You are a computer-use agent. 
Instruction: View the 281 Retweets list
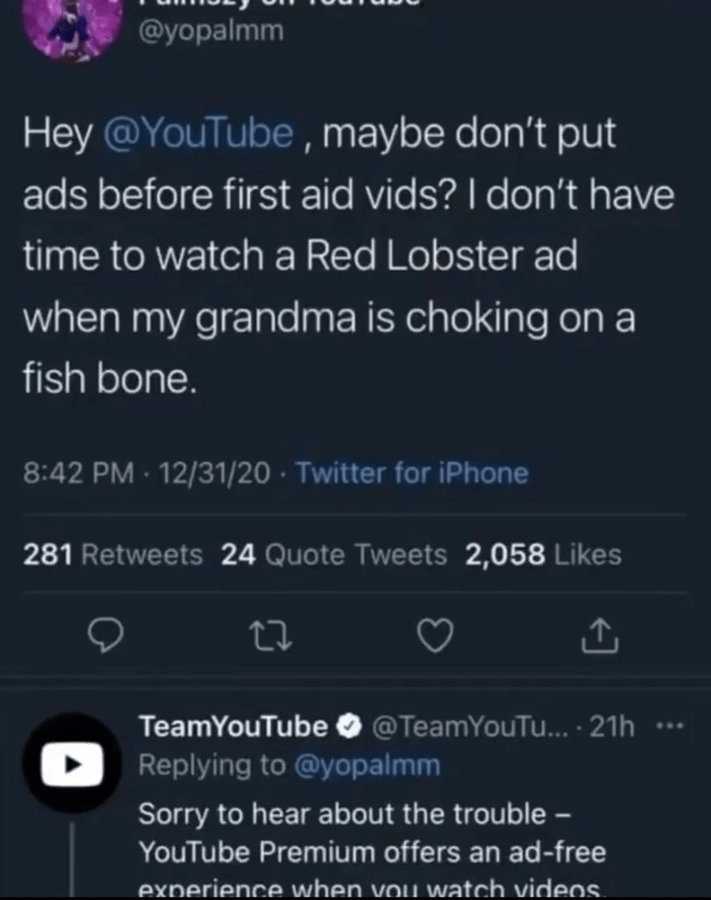[112, 554]
